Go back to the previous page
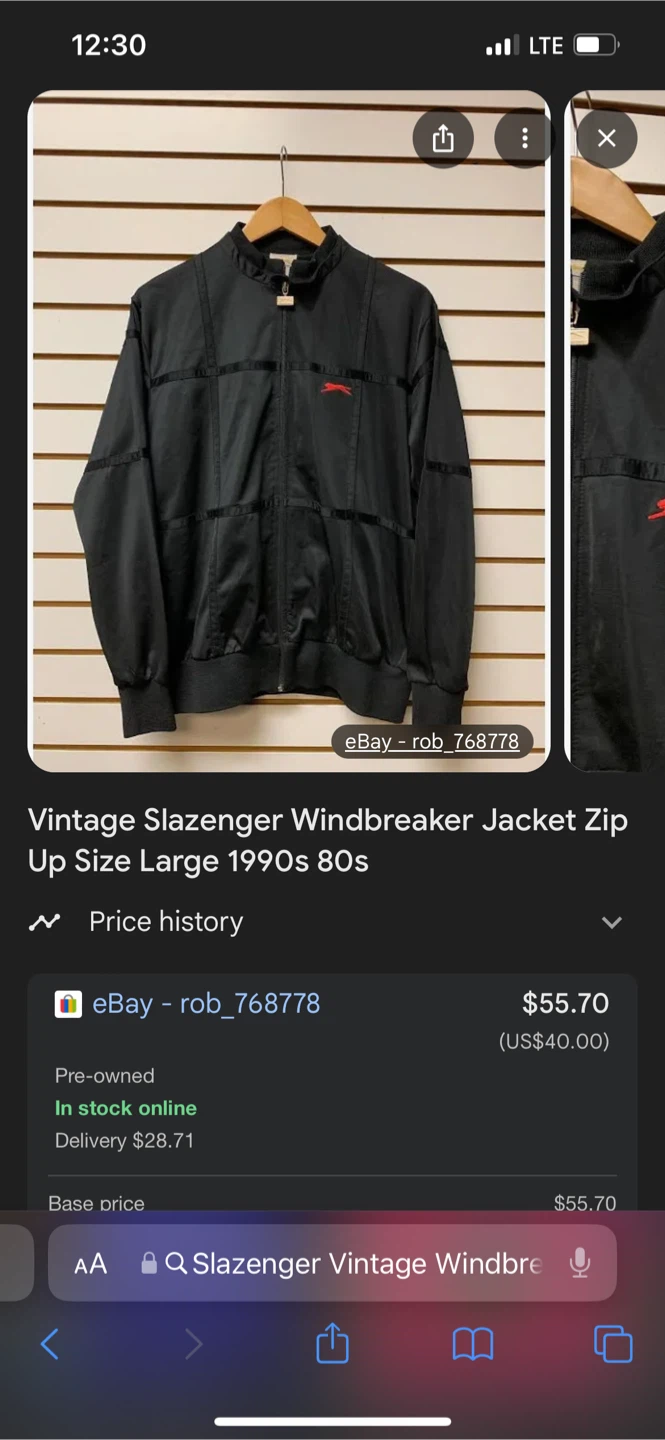Screen dimensions: 665x1440 [x=49, y=1344]
